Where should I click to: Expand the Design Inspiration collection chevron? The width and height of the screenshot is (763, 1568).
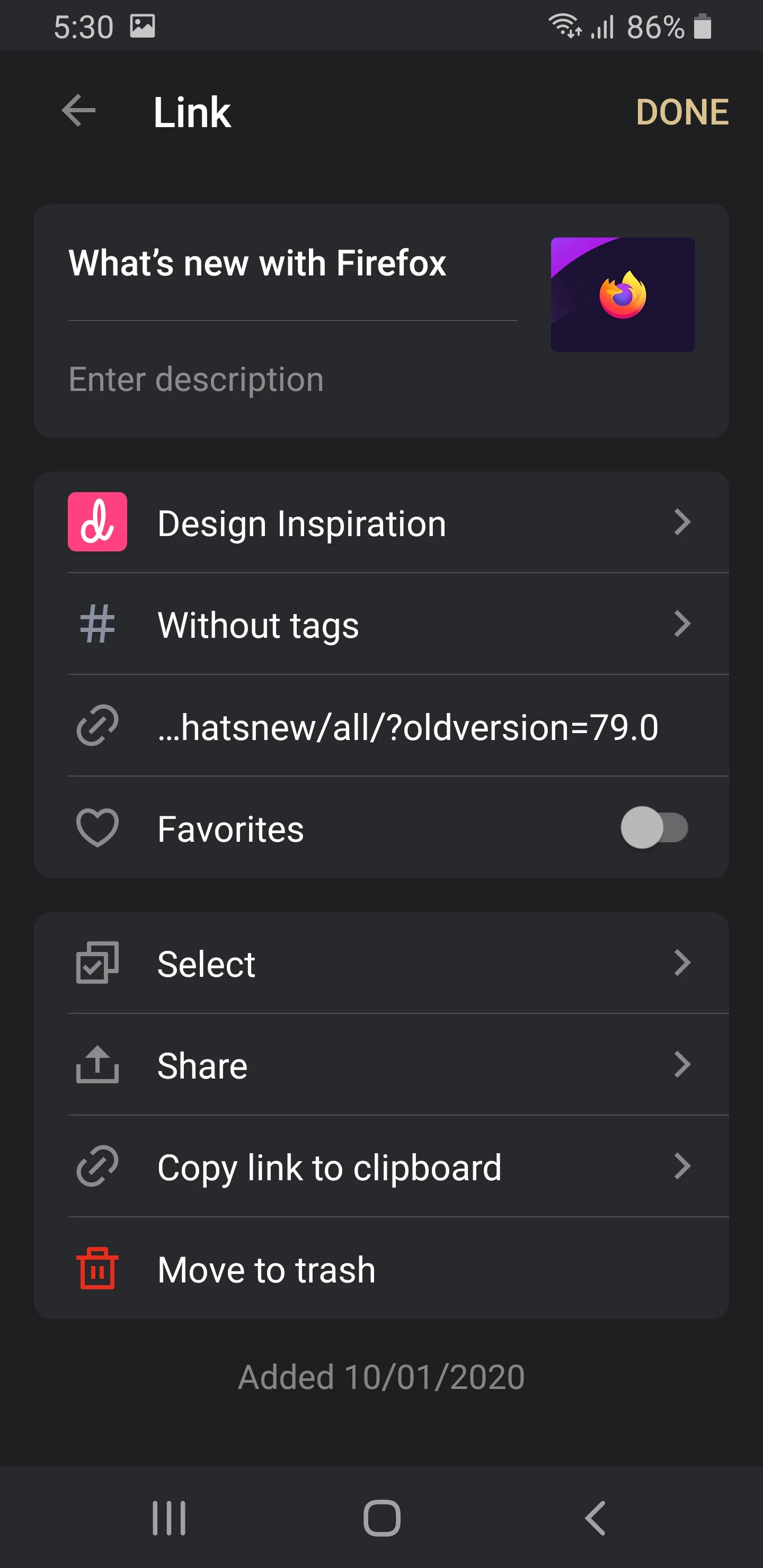[683, 522]
